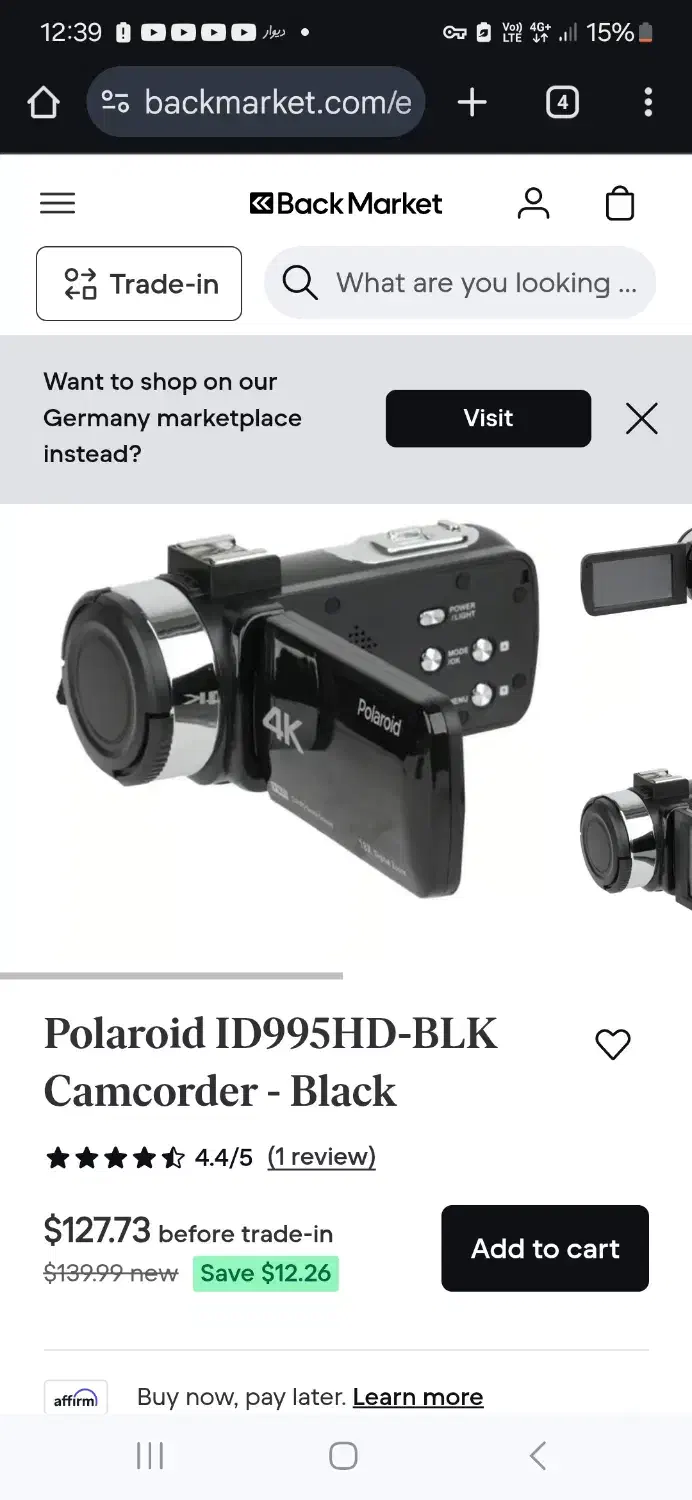Open the account profile icon

point(533,203)
